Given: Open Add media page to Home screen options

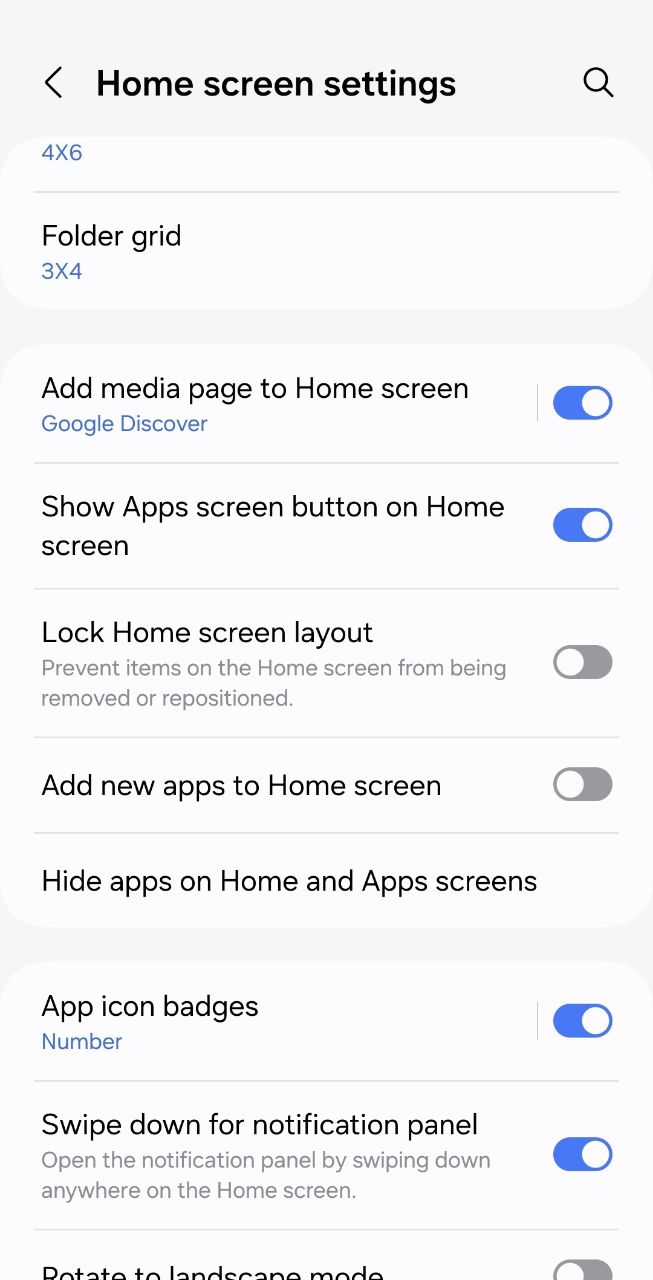Looking at the screenshot, I should tap(270, 404).
